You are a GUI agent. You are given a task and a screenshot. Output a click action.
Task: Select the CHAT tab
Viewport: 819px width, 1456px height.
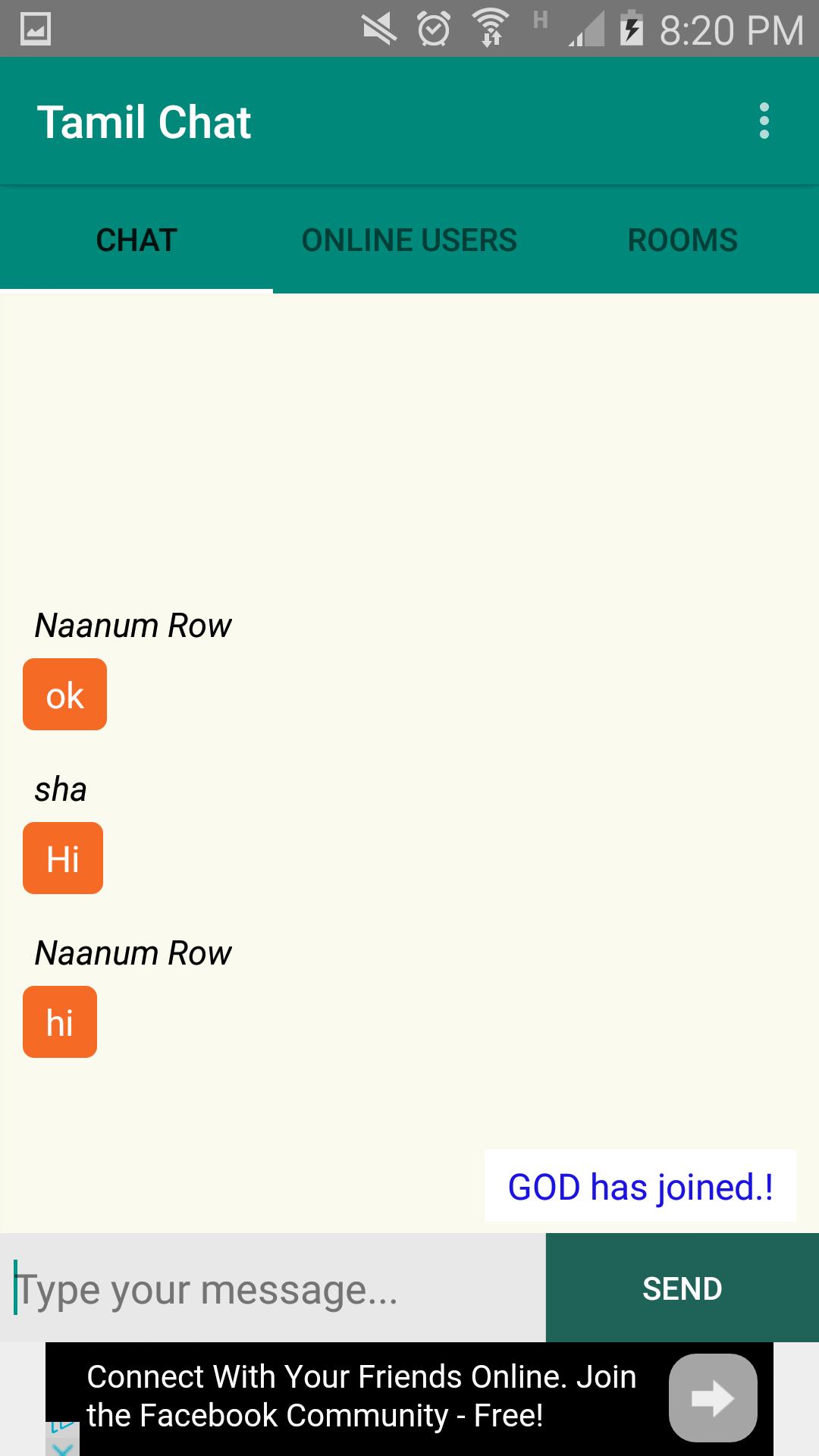(135, 239)
